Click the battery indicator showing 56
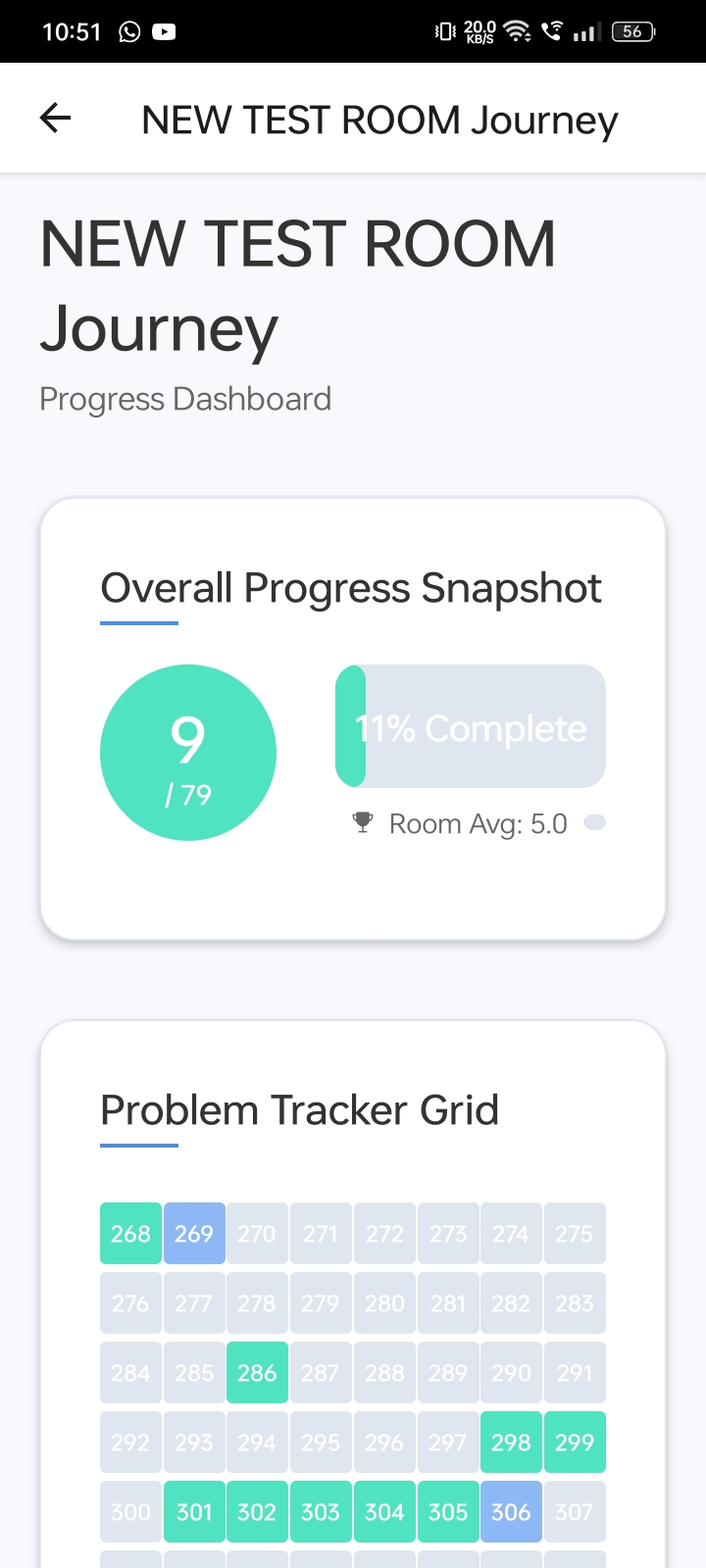706x1568 pixels. coord(632,30)
